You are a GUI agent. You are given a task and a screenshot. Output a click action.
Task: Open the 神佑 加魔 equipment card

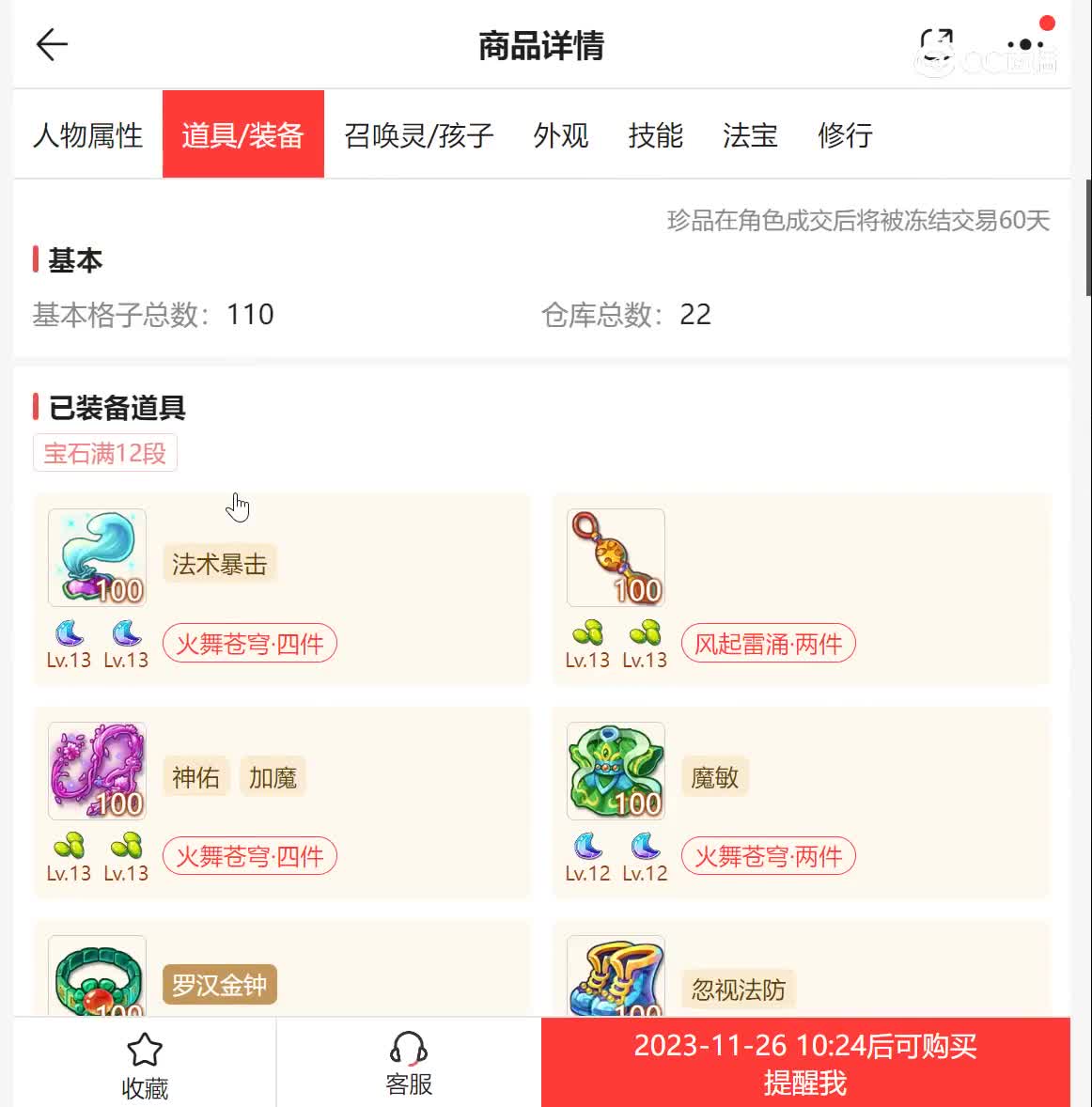282,803
